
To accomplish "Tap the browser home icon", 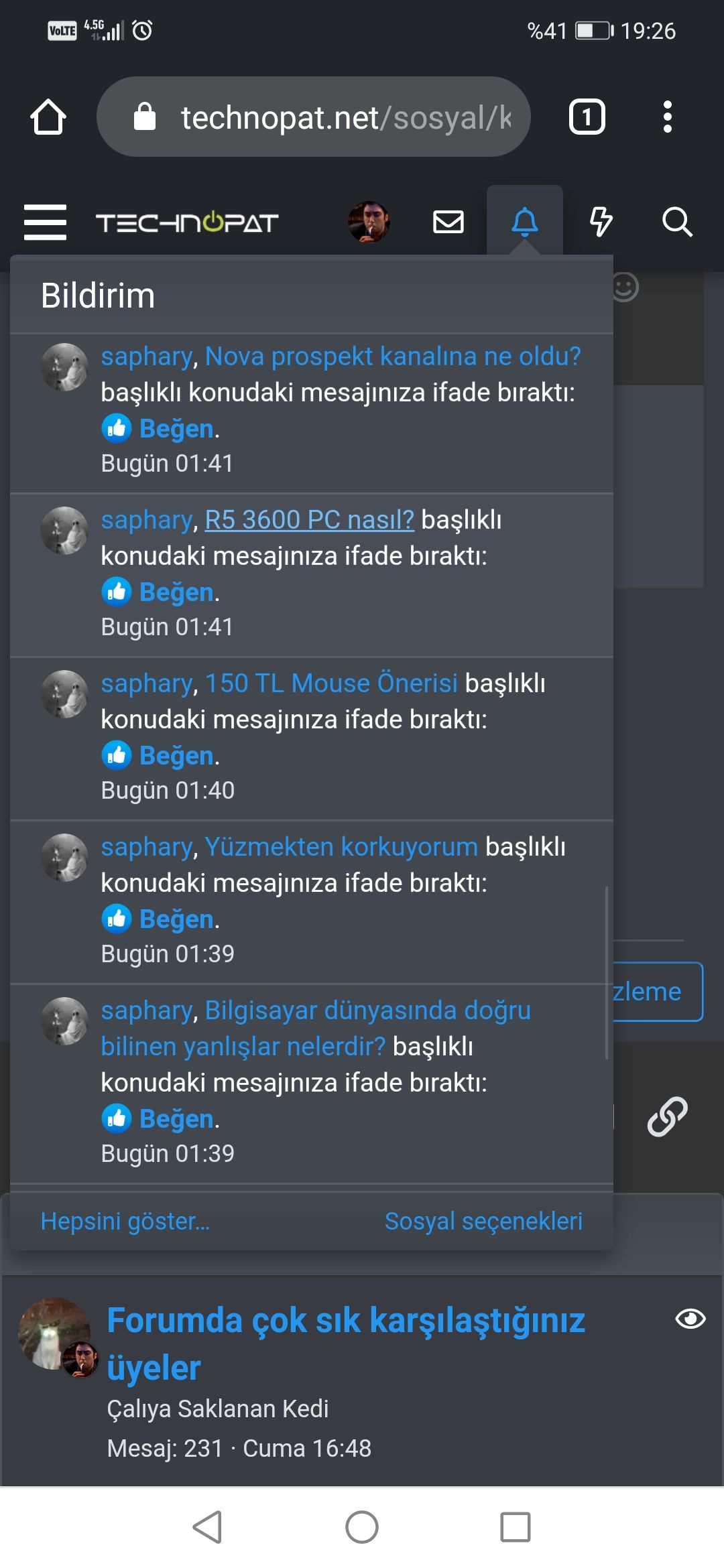I will [48, 117].
